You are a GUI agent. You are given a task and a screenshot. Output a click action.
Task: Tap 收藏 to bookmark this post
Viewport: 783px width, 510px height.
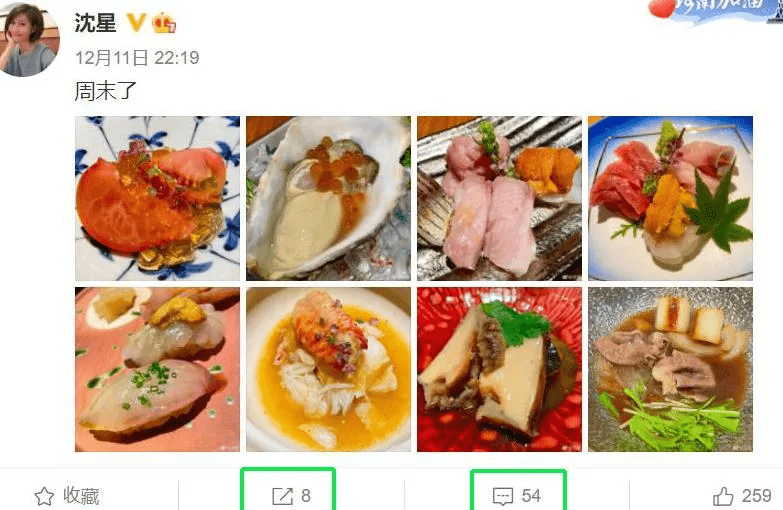click(67, 496)
